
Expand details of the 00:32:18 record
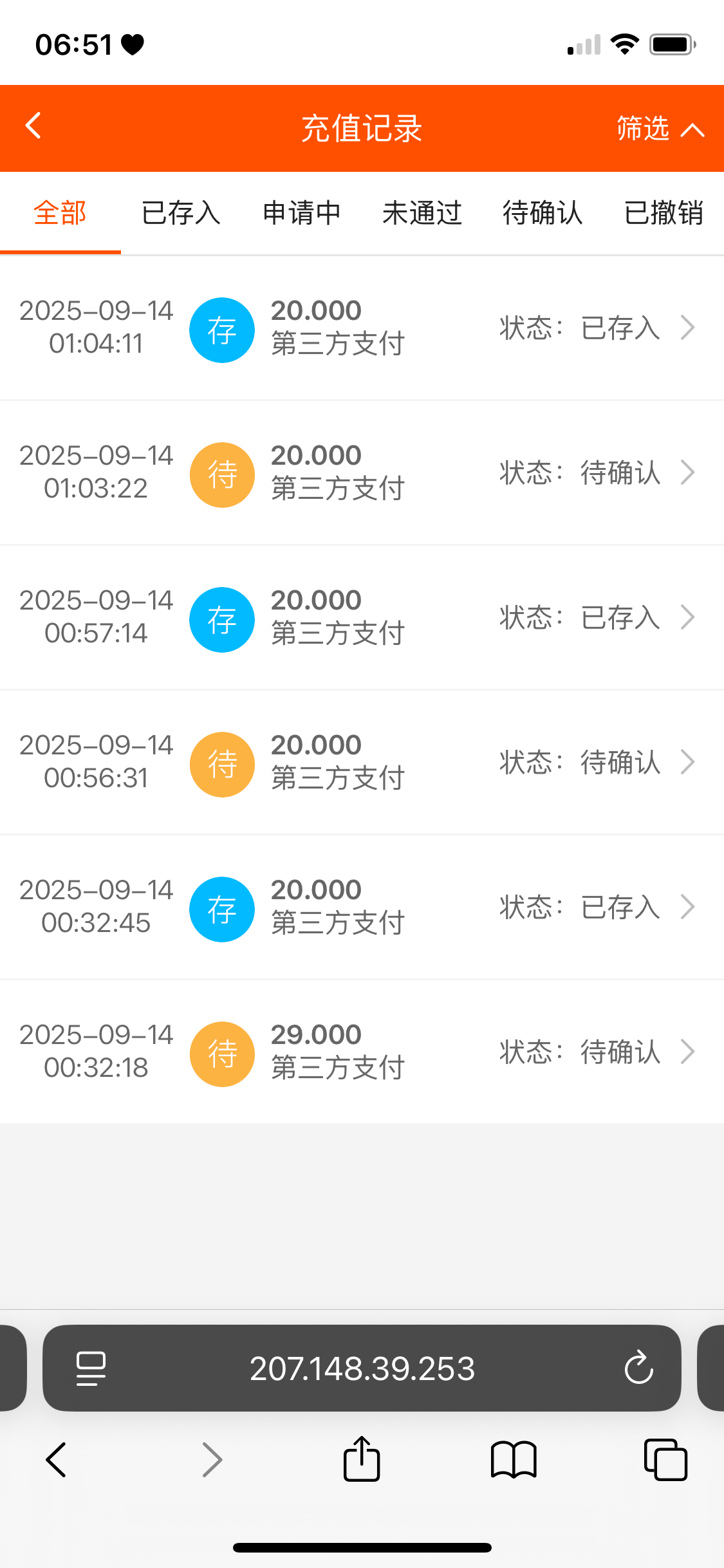pos(687,1054)
